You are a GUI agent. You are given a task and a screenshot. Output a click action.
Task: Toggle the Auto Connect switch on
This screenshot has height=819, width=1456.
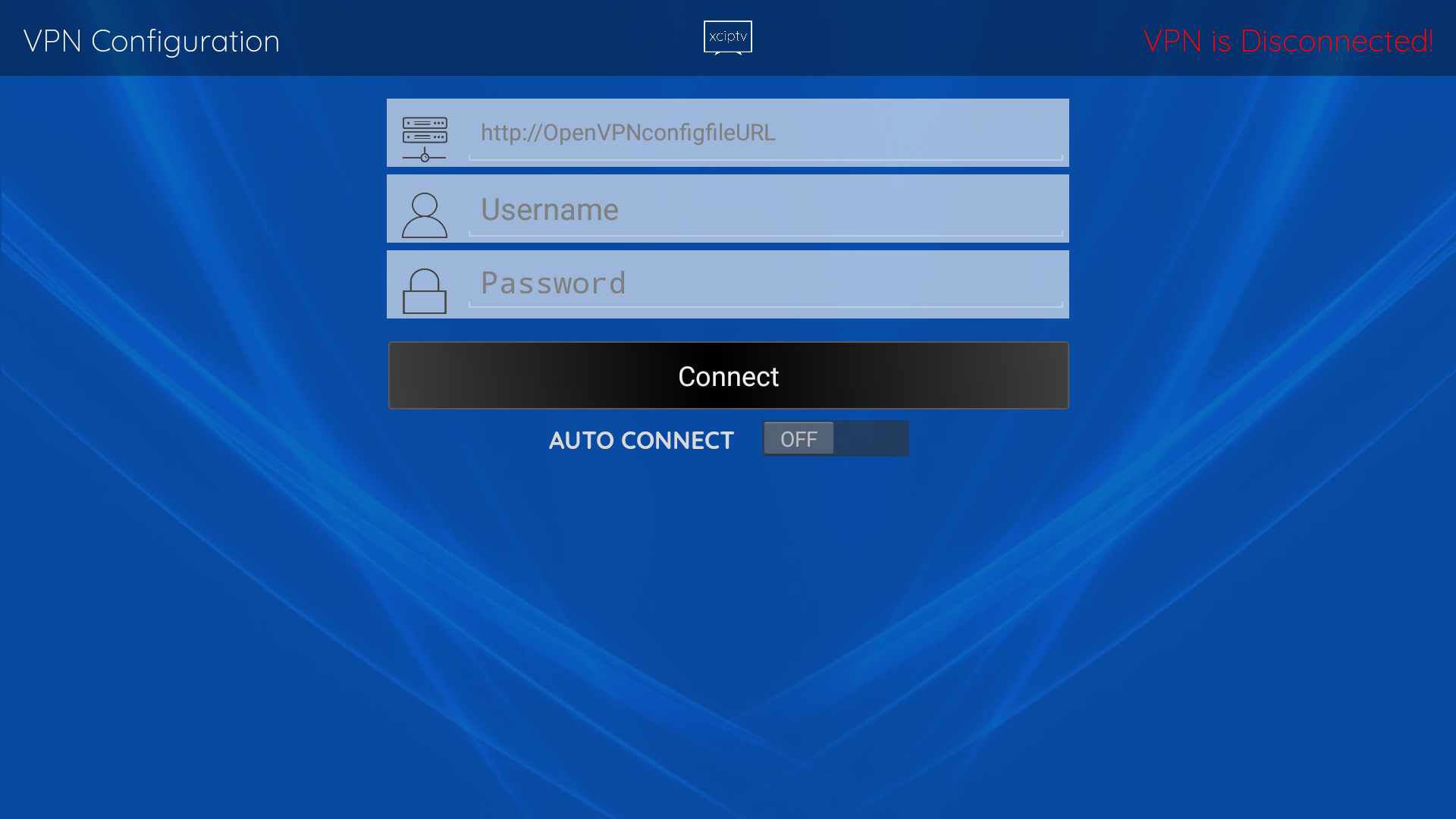click(835, 438)
